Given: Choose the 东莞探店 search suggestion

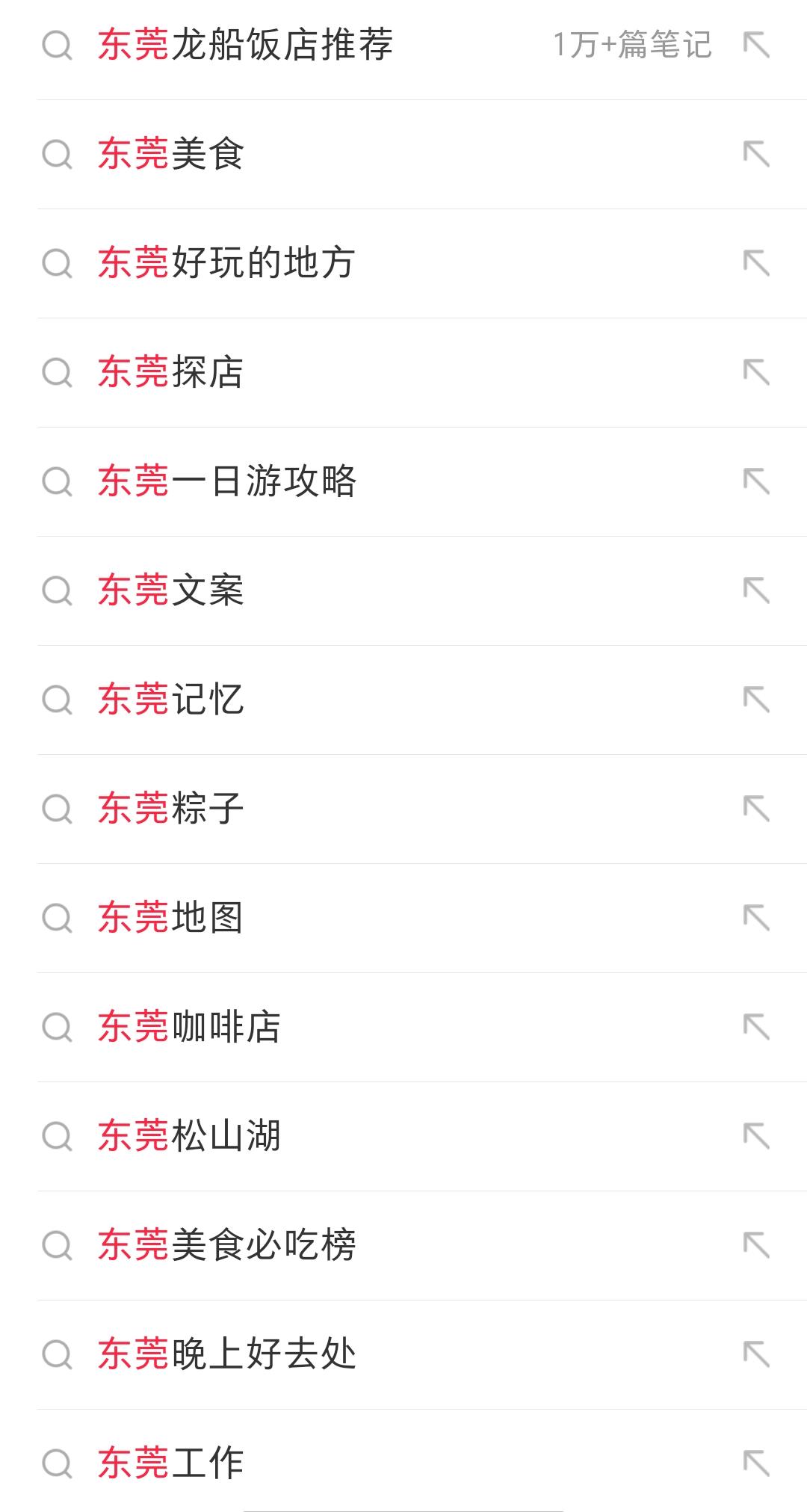Looking at the screenshot, I should pos(171,372).
